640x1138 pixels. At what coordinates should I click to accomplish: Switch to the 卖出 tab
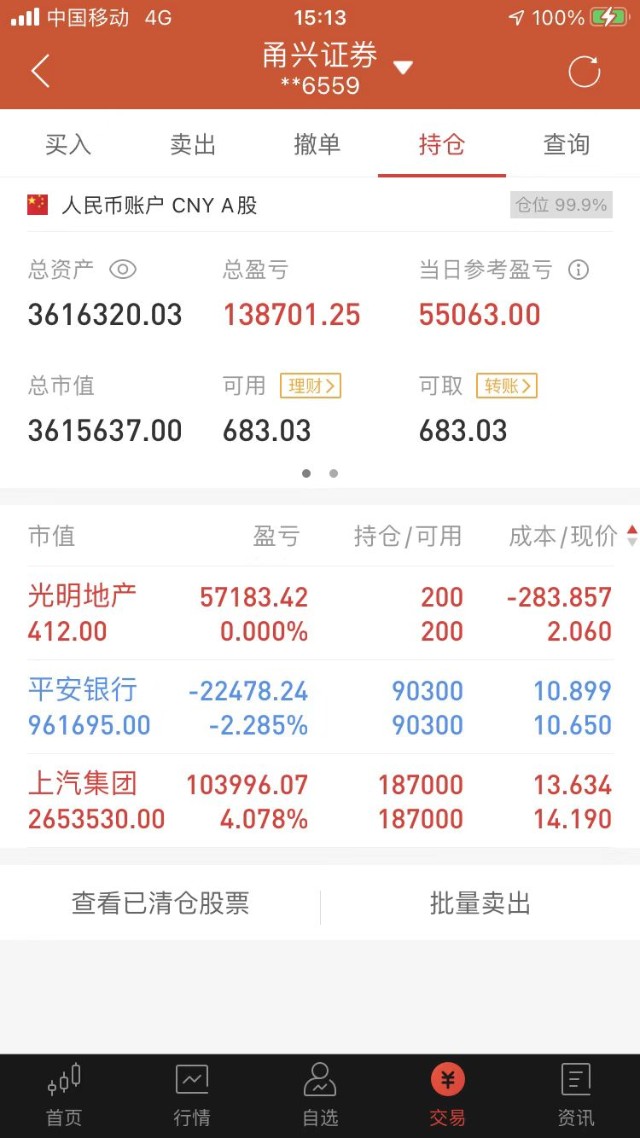193,144
